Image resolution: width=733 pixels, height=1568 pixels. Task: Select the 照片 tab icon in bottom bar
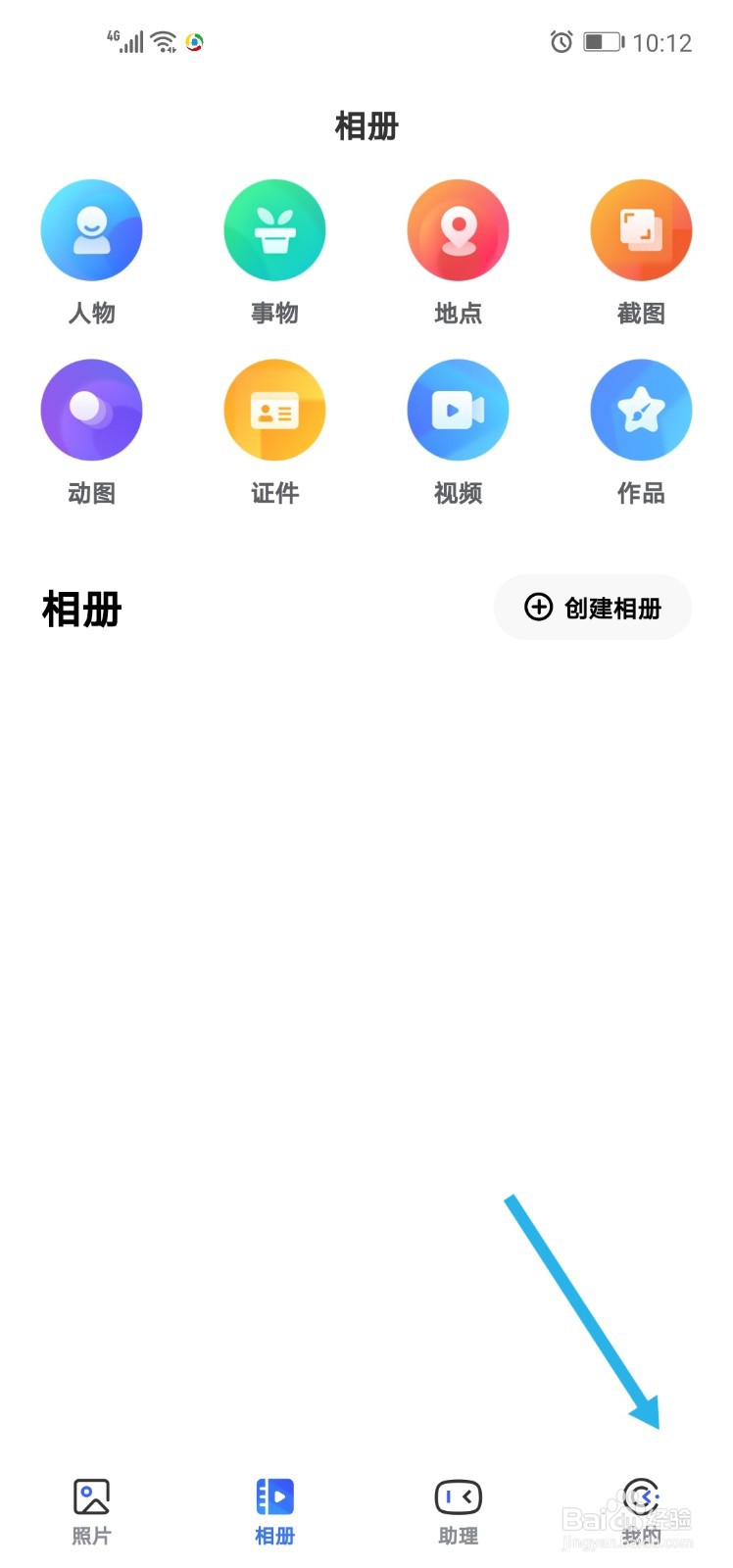[x=91, y=1496]
